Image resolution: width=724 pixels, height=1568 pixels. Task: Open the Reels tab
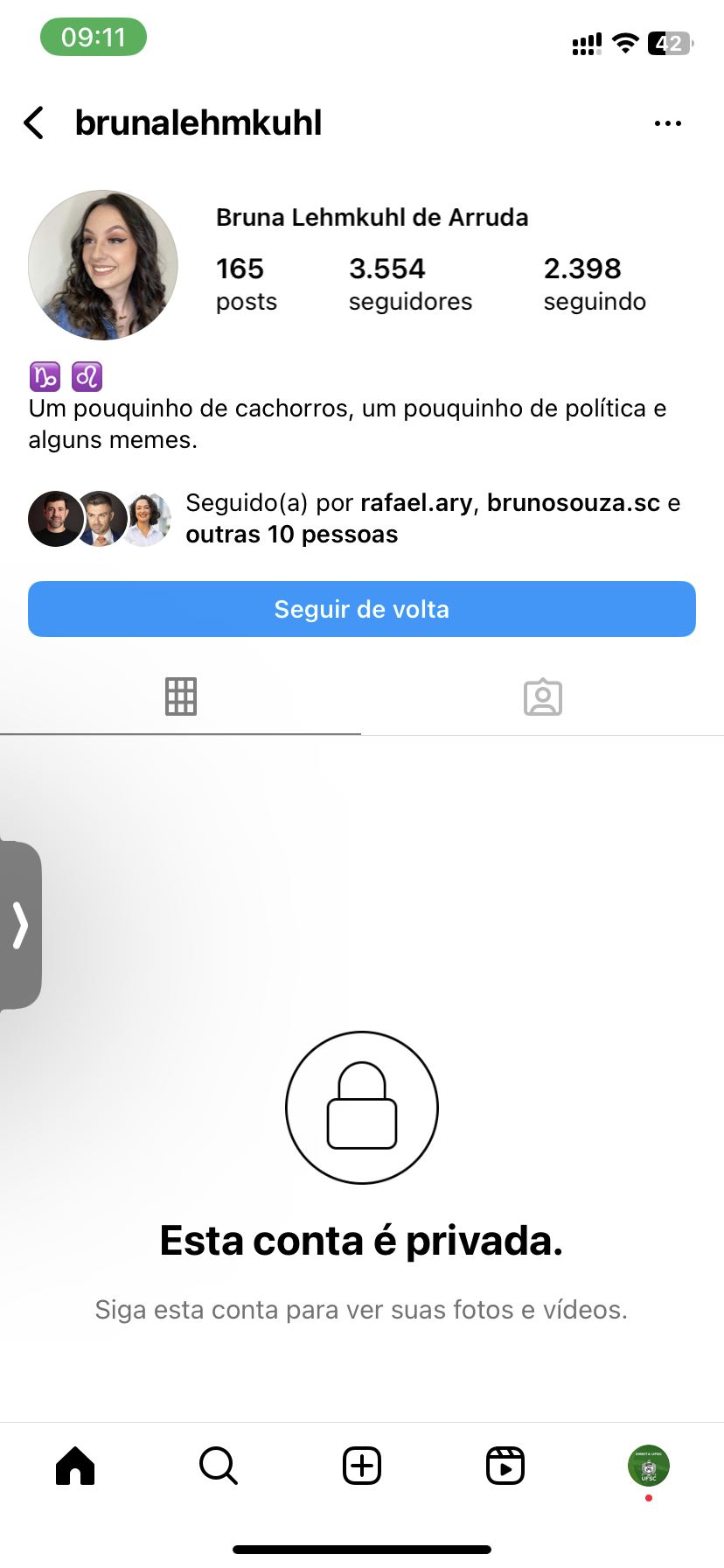point(505,1466)
